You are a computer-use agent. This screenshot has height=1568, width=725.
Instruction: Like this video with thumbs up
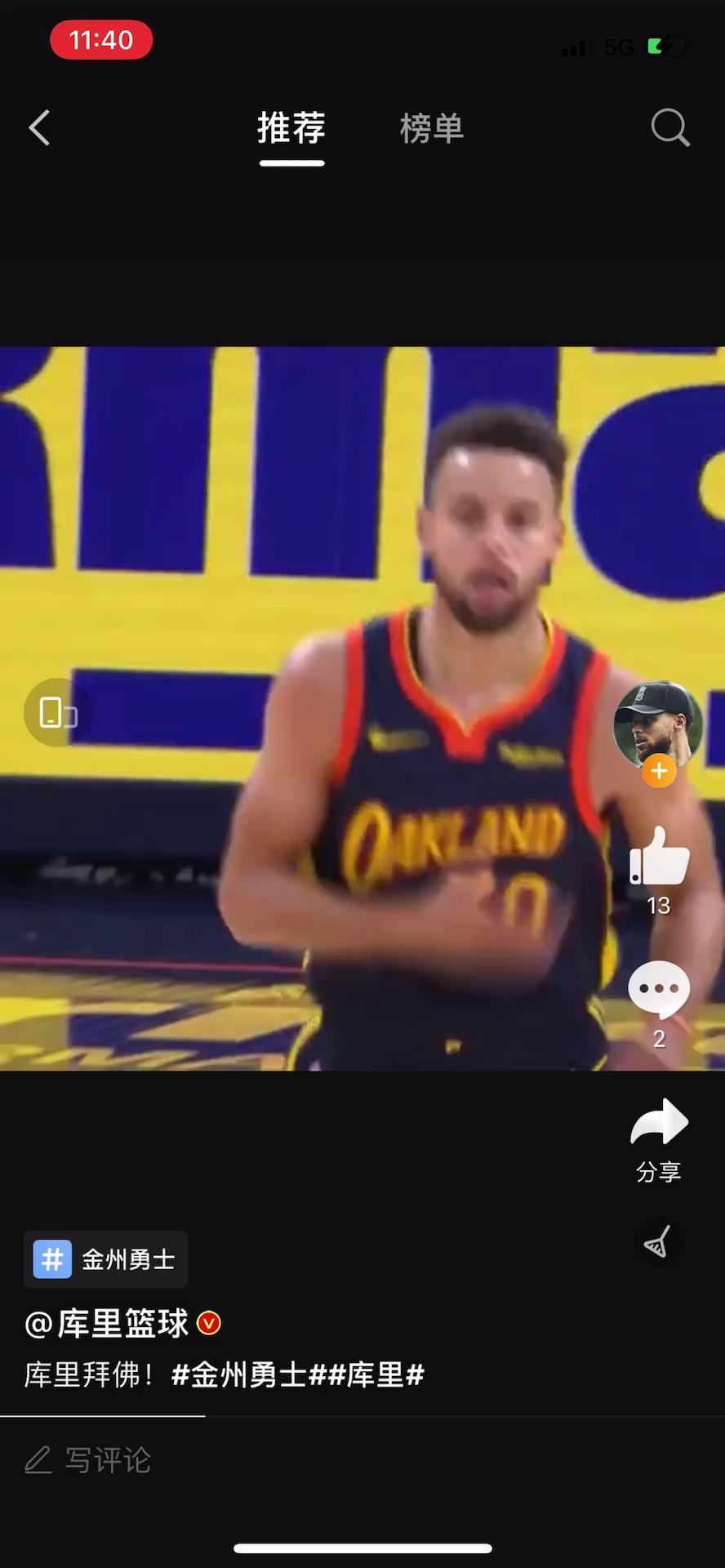pos(659,857)
